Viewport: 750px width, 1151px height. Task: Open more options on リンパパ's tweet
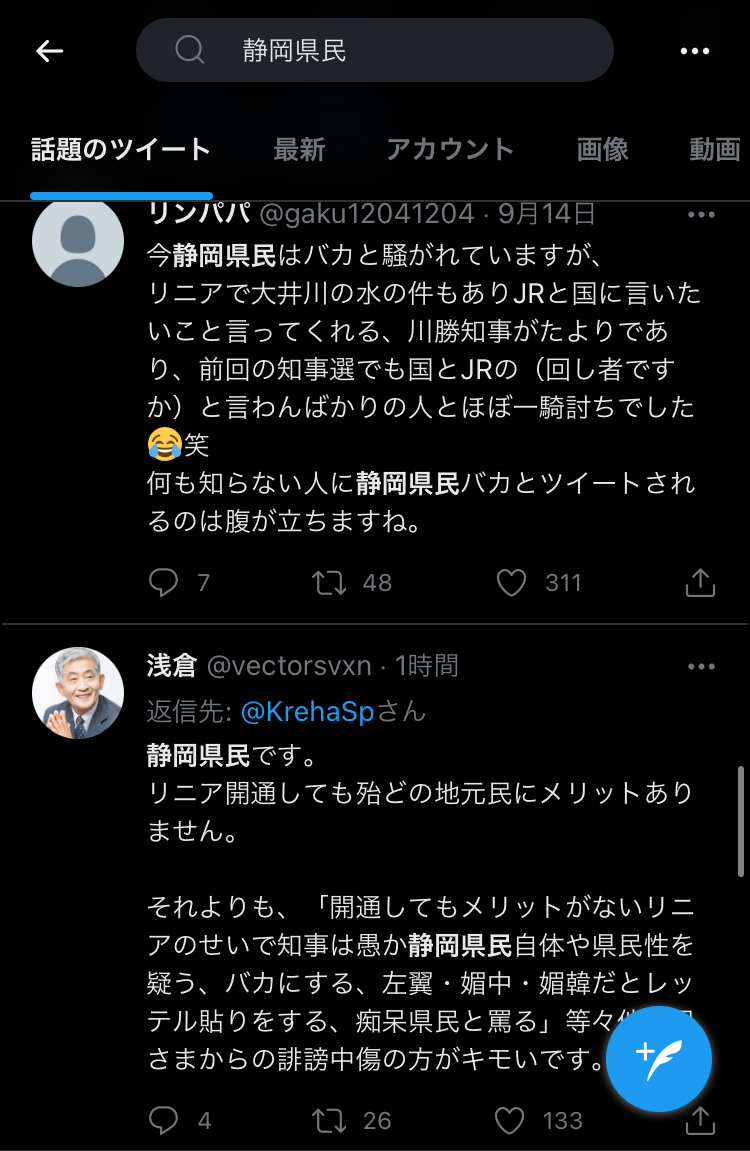pyautogui.click(x=700, y=214)
